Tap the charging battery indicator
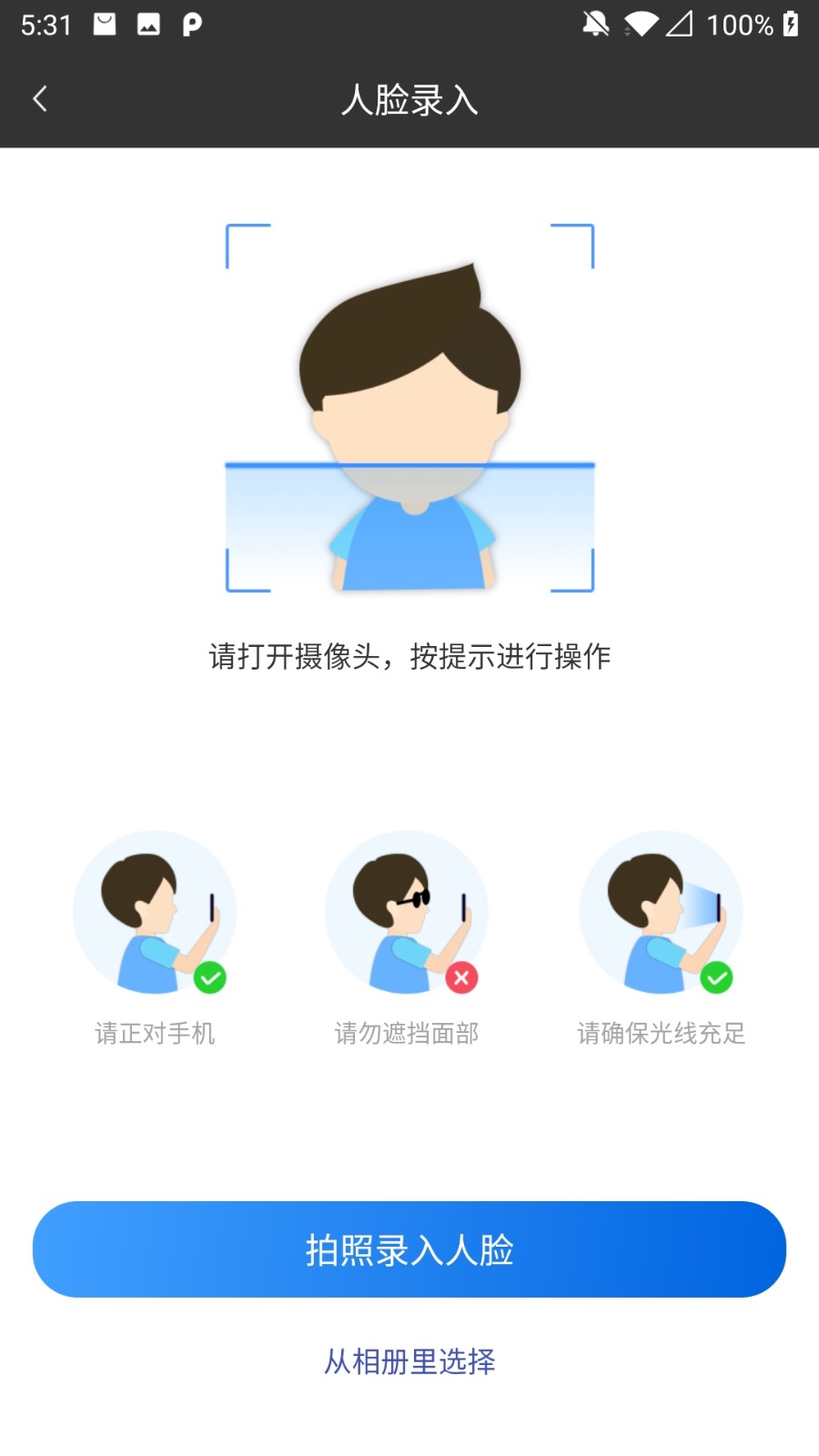This screenshot has height=1456, width=819. point(790,25)
